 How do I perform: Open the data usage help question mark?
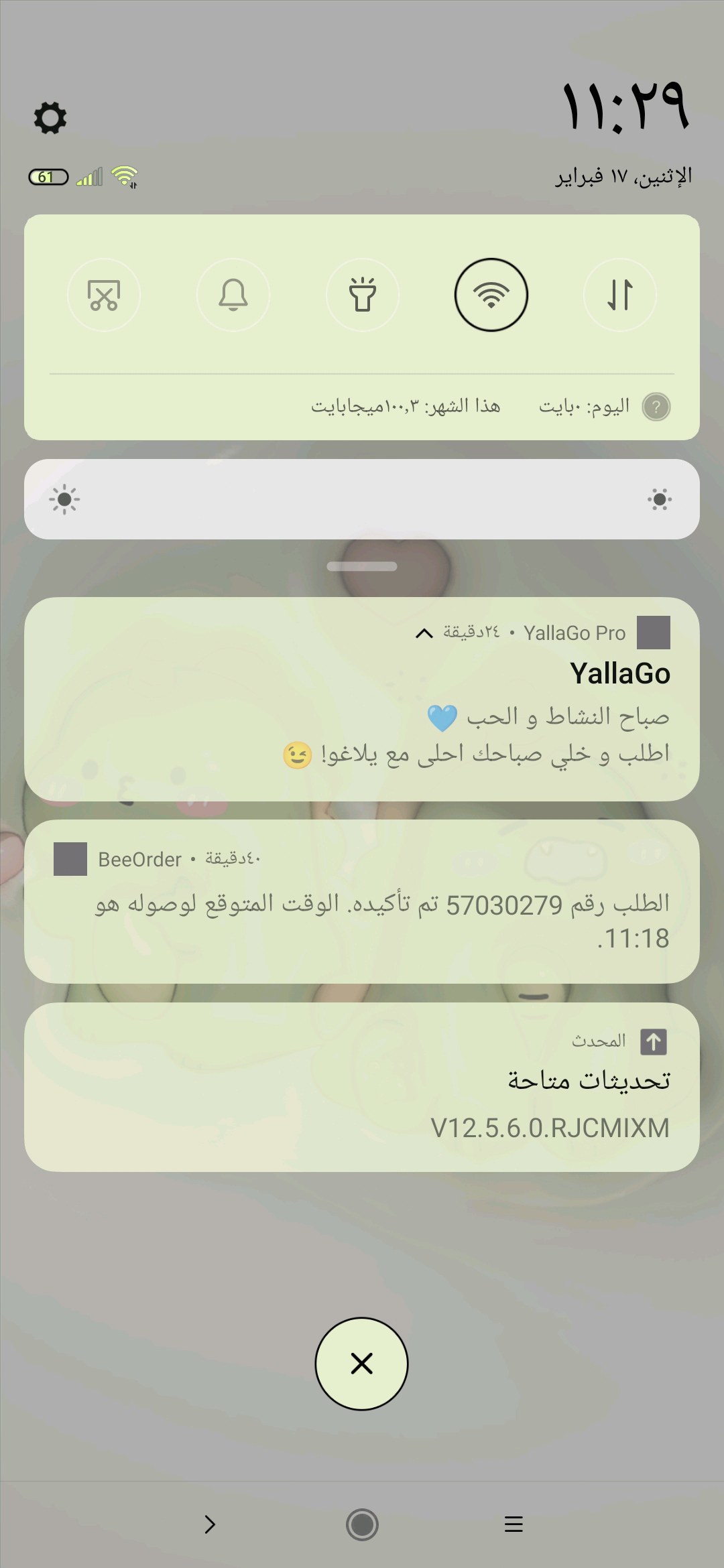656,407
